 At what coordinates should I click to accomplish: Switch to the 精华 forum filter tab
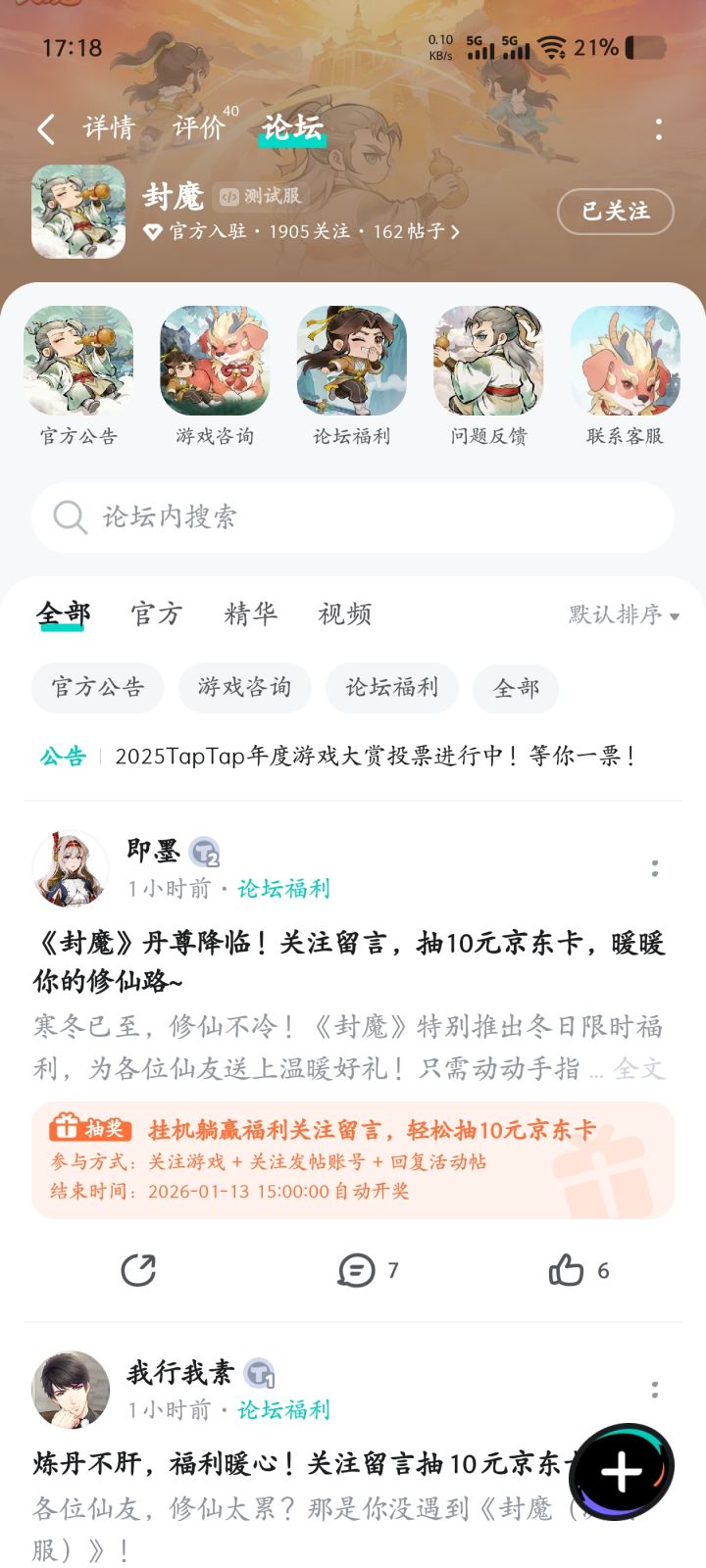click(250, 613)
